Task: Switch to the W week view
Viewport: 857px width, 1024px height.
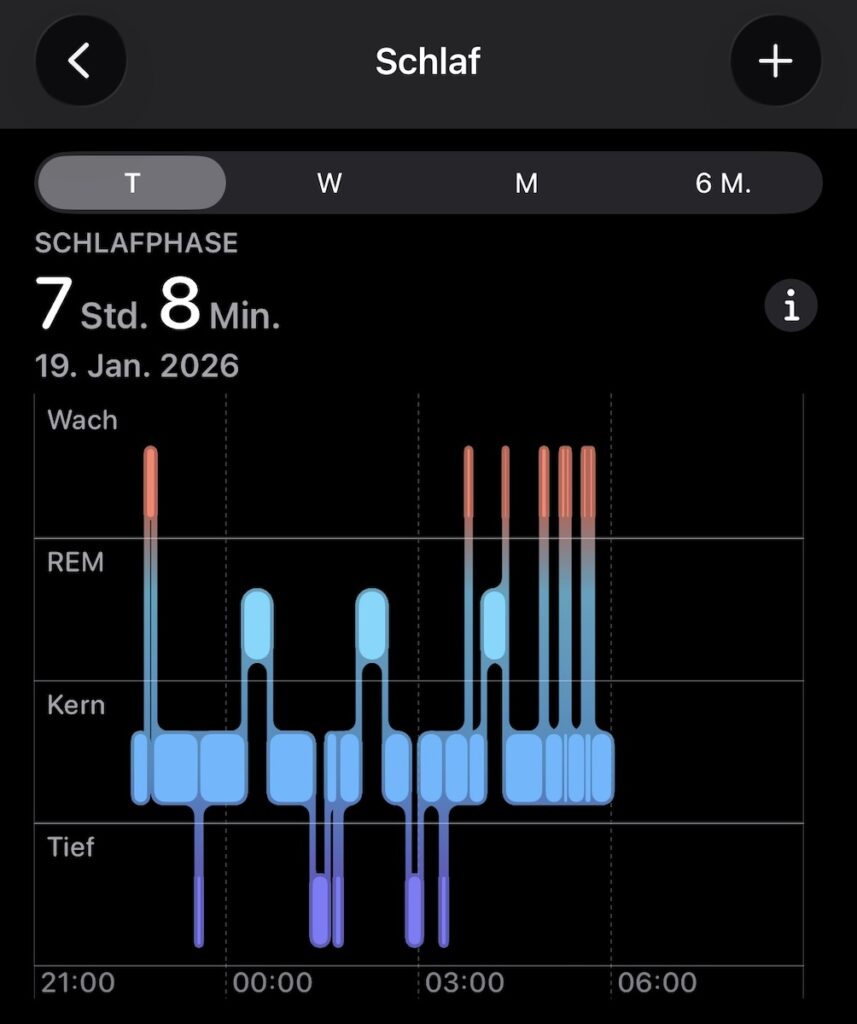Action: tap(330, 183)
